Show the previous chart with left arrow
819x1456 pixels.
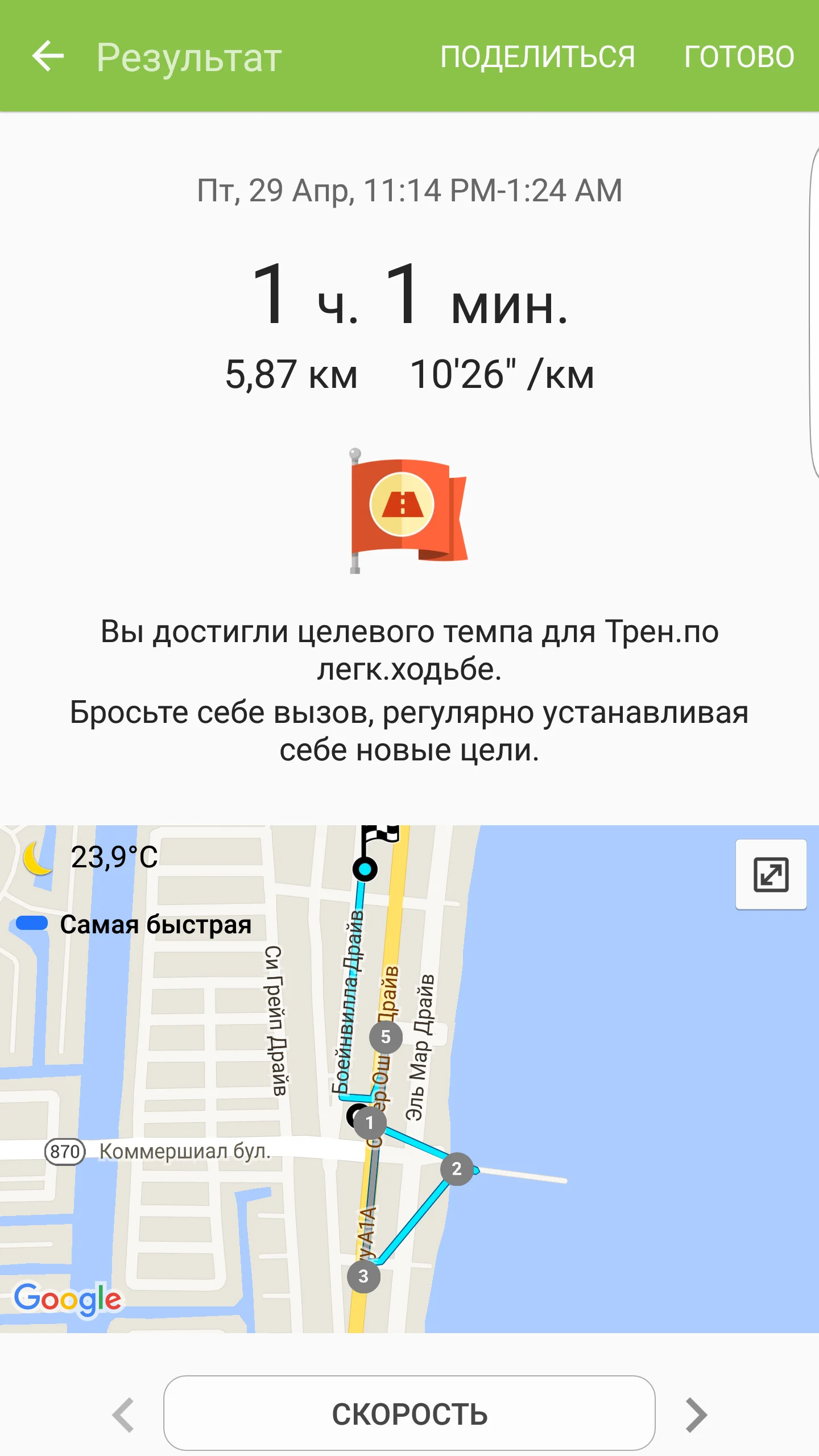123,1415
